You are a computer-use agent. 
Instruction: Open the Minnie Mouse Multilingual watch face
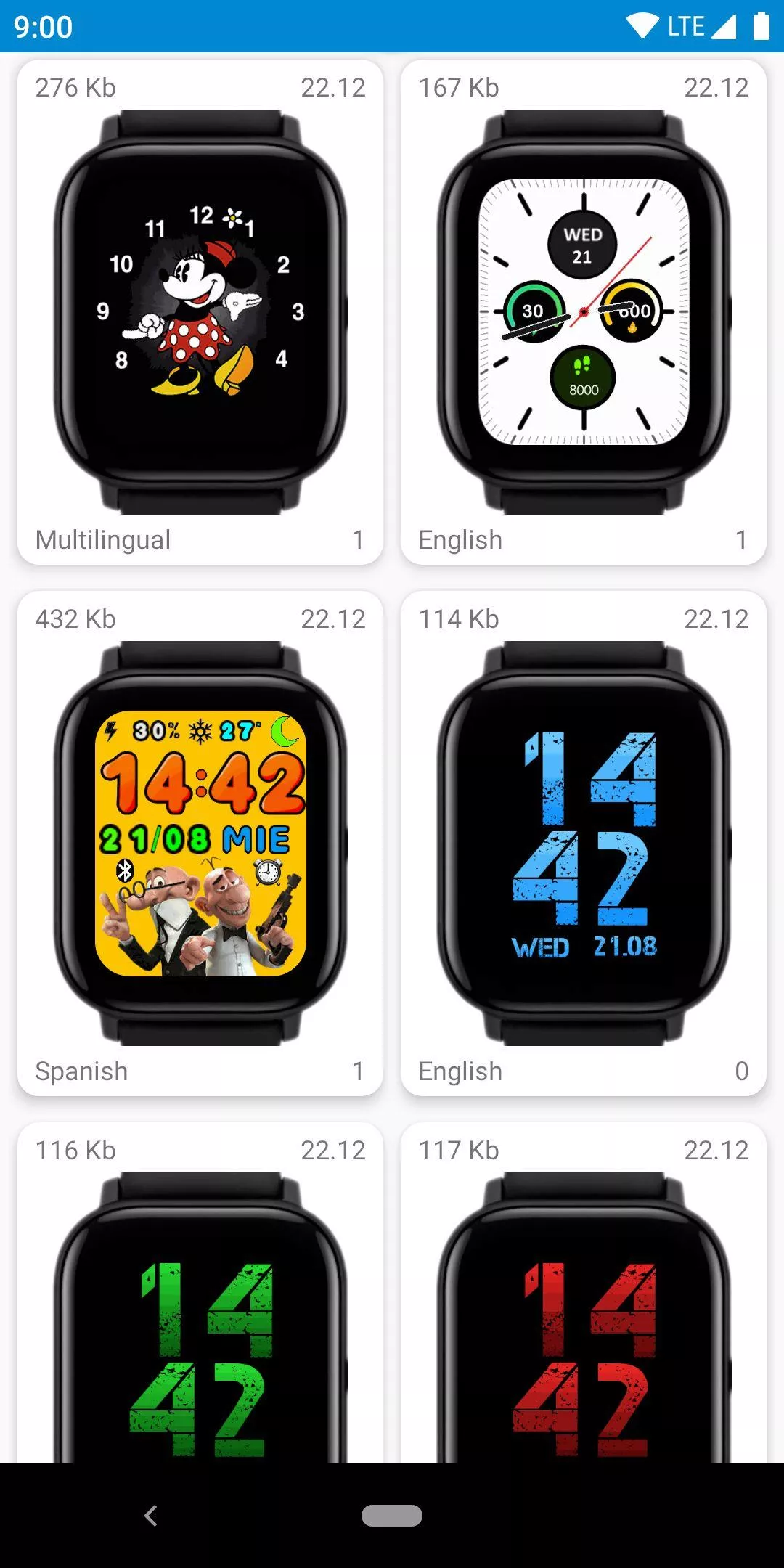tap(200, 312)
